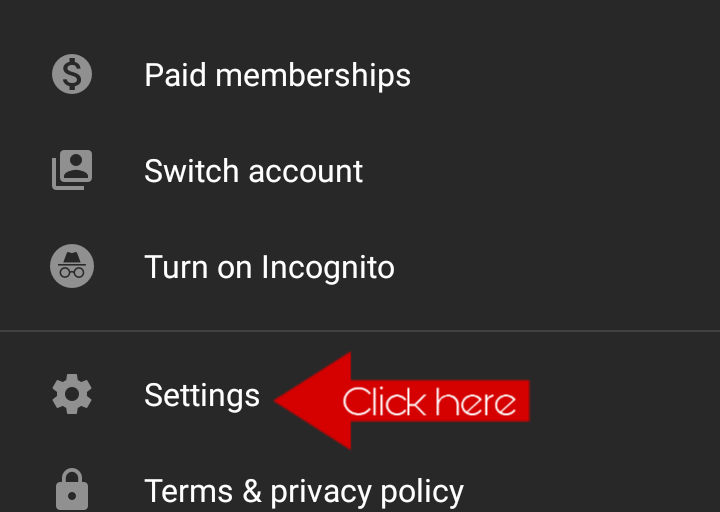Select Switch account
This screenshot has height=512, width=720.
point(253,171)
